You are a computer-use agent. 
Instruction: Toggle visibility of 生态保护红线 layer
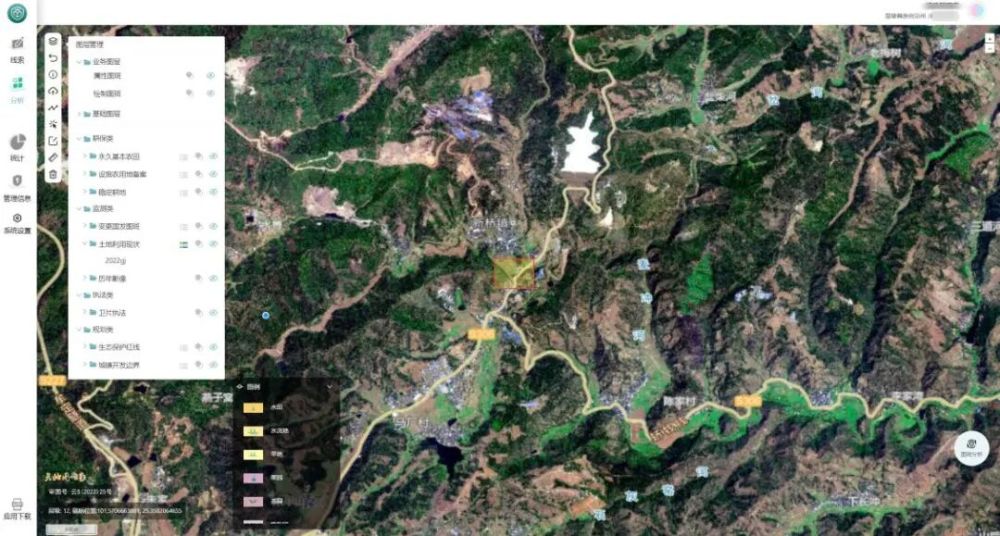click(x=212, y=347)
